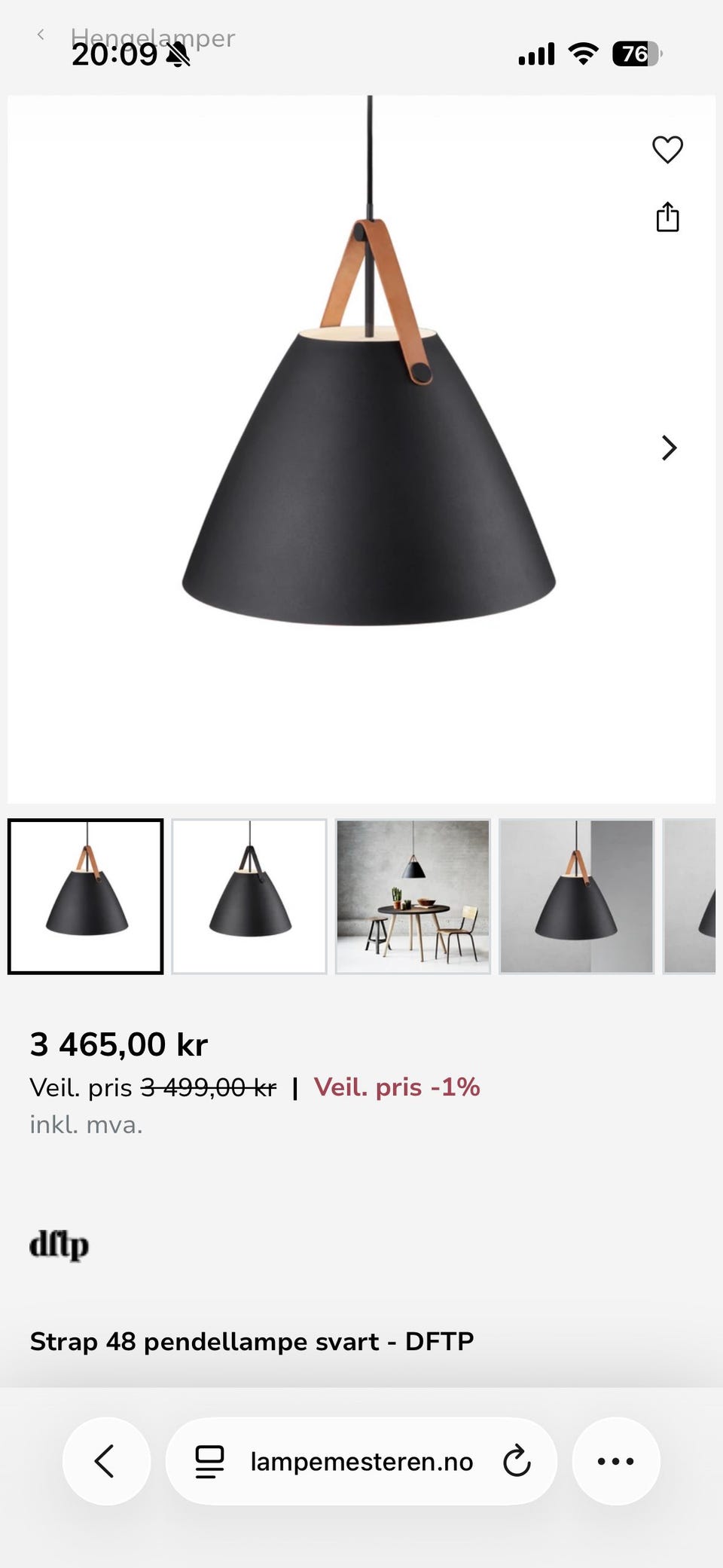This screenshot has width=723, height=1568.
Task: Select the fourth thumbnail with the grey background
Action: [x=577, y=896]
